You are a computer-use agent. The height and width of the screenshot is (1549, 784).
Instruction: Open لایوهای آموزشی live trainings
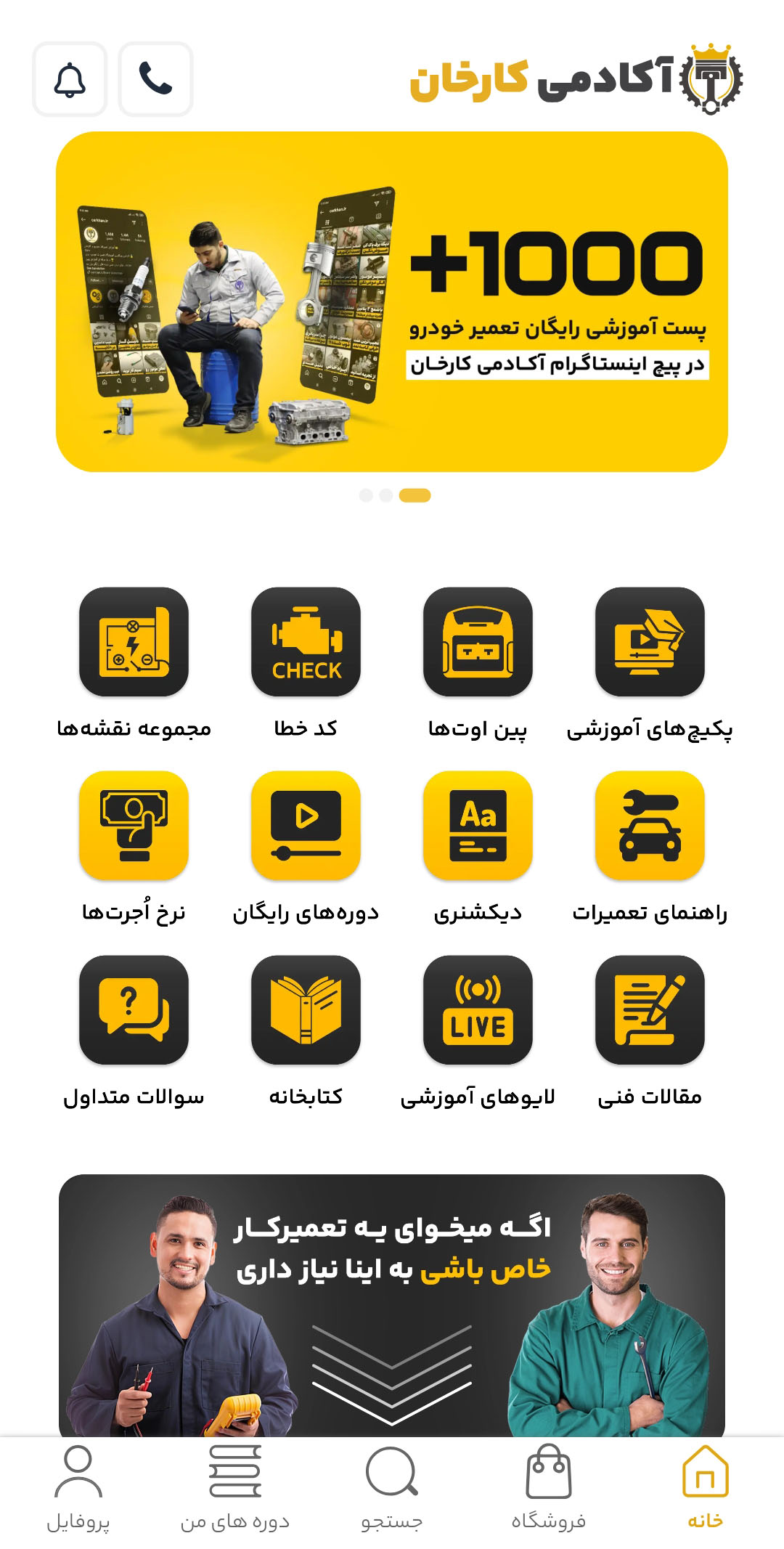478,1009
